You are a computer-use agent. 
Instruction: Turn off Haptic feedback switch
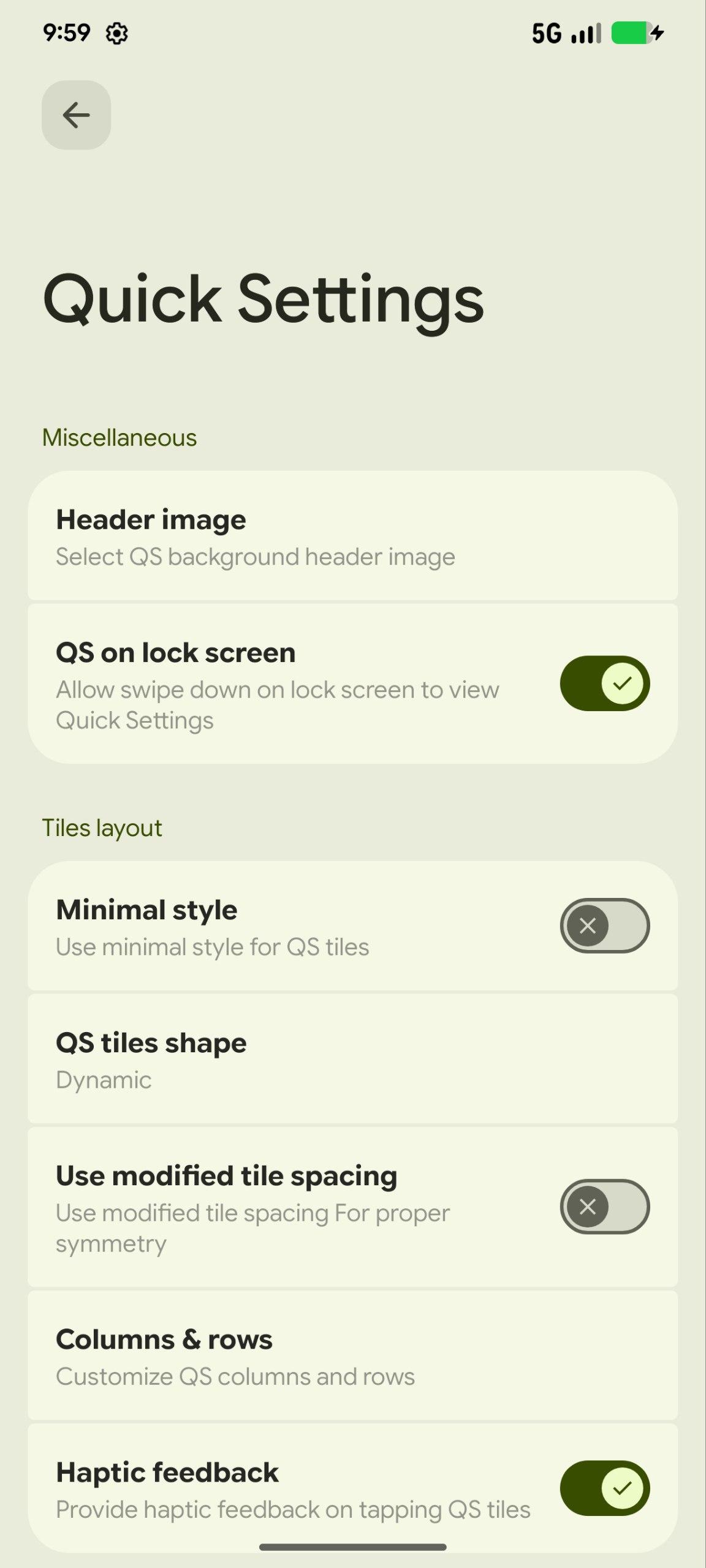click(604, 1488)
